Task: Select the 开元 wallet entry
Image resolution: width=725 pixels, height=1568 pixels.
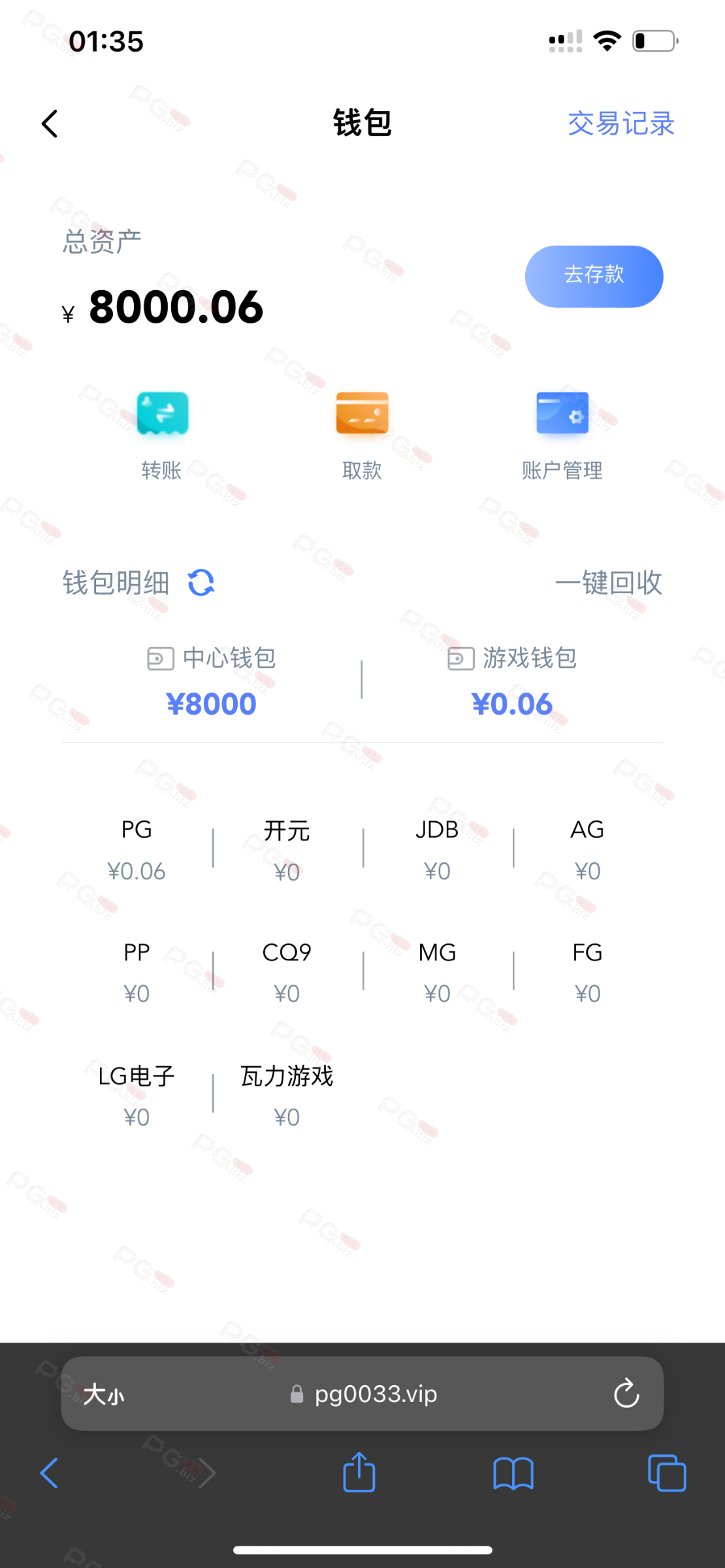Action: [x=287, y=849]
